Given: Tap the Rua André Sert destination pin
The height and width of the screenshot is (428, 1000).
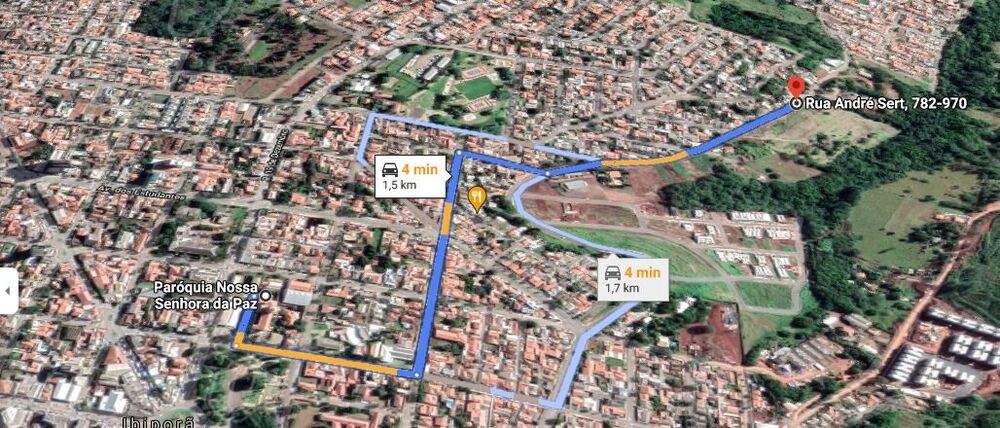Looking at the screenshot, I should click(796, 88).
